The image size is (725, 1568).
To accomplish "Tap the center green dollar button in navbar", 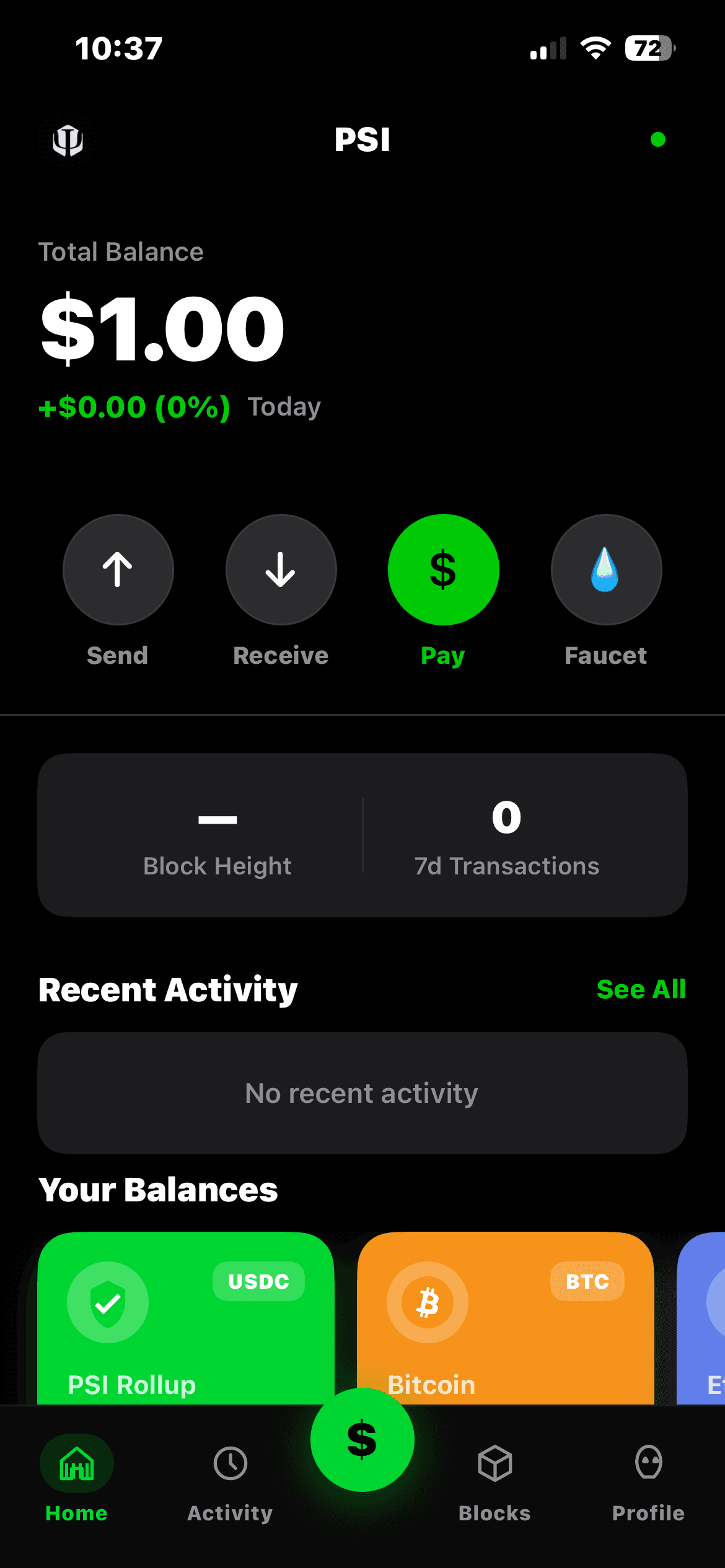I will click(362, 1440).
